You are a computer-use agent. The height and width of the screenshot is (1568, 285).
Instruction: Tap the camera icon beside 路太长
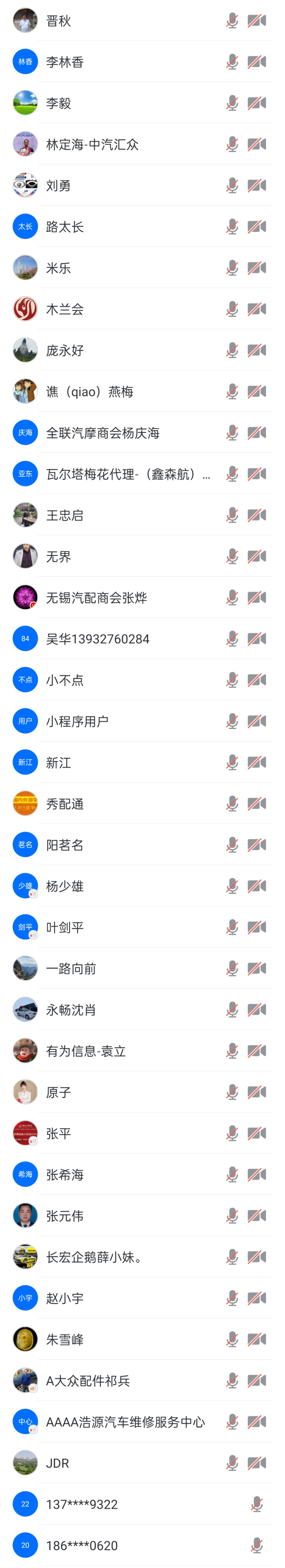click(256, 227)
